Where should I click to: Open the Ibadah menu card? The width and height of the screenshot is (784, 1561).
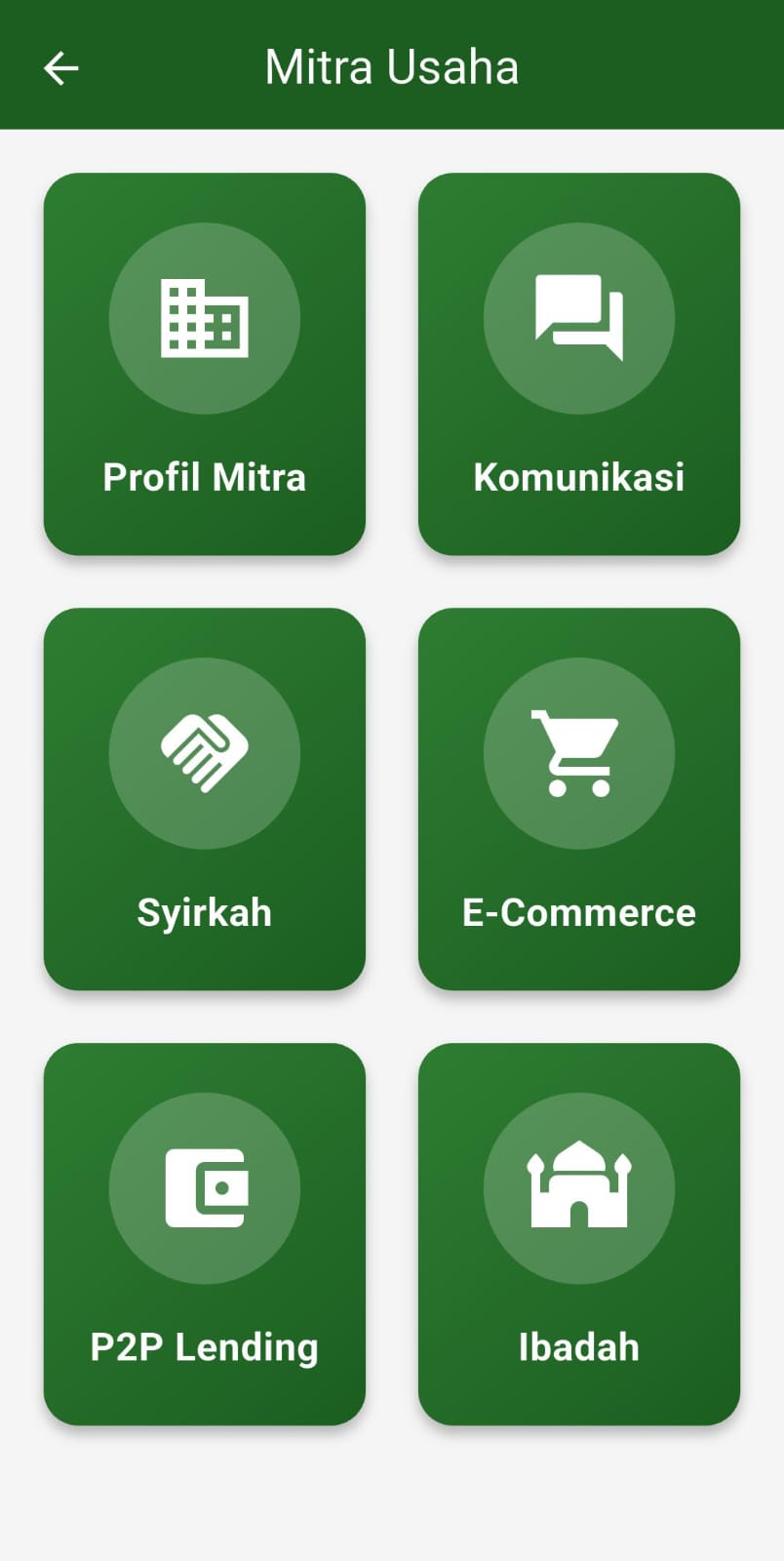tap(579, 1234)
